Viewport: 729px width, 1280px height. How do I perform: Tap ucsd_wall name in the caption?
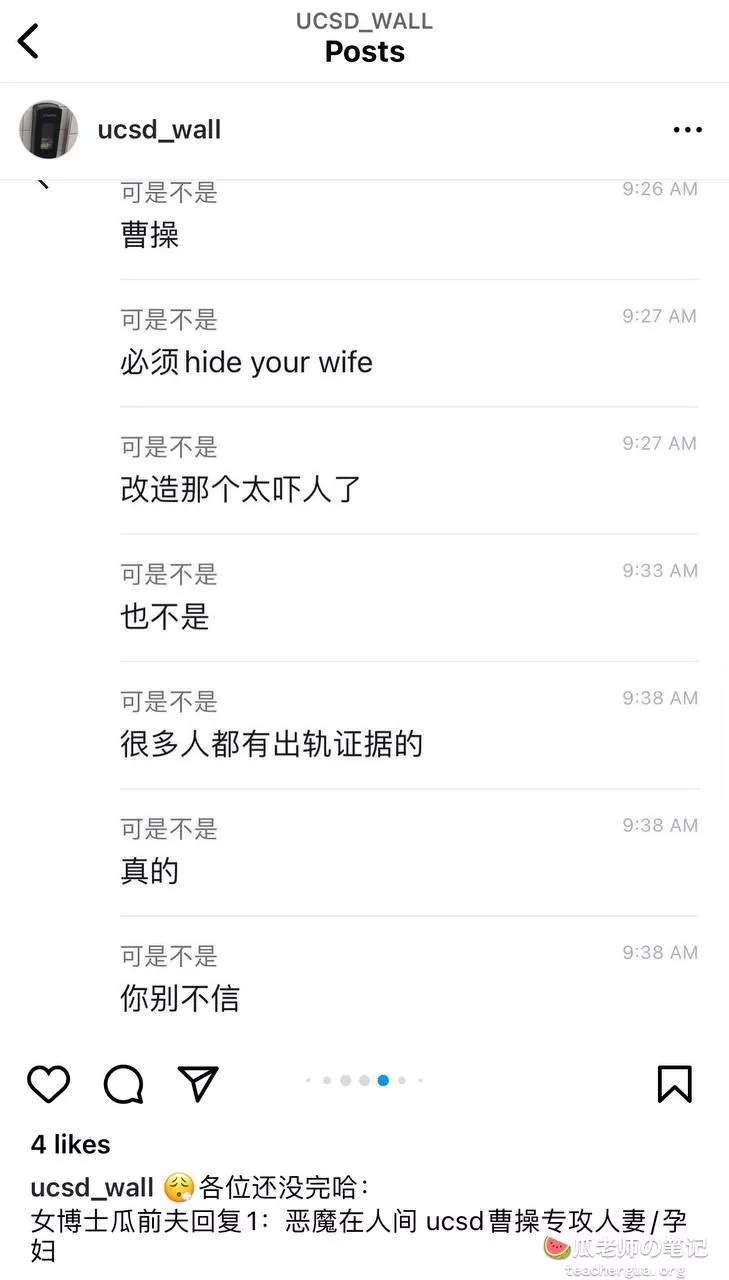pos(92,1188)
